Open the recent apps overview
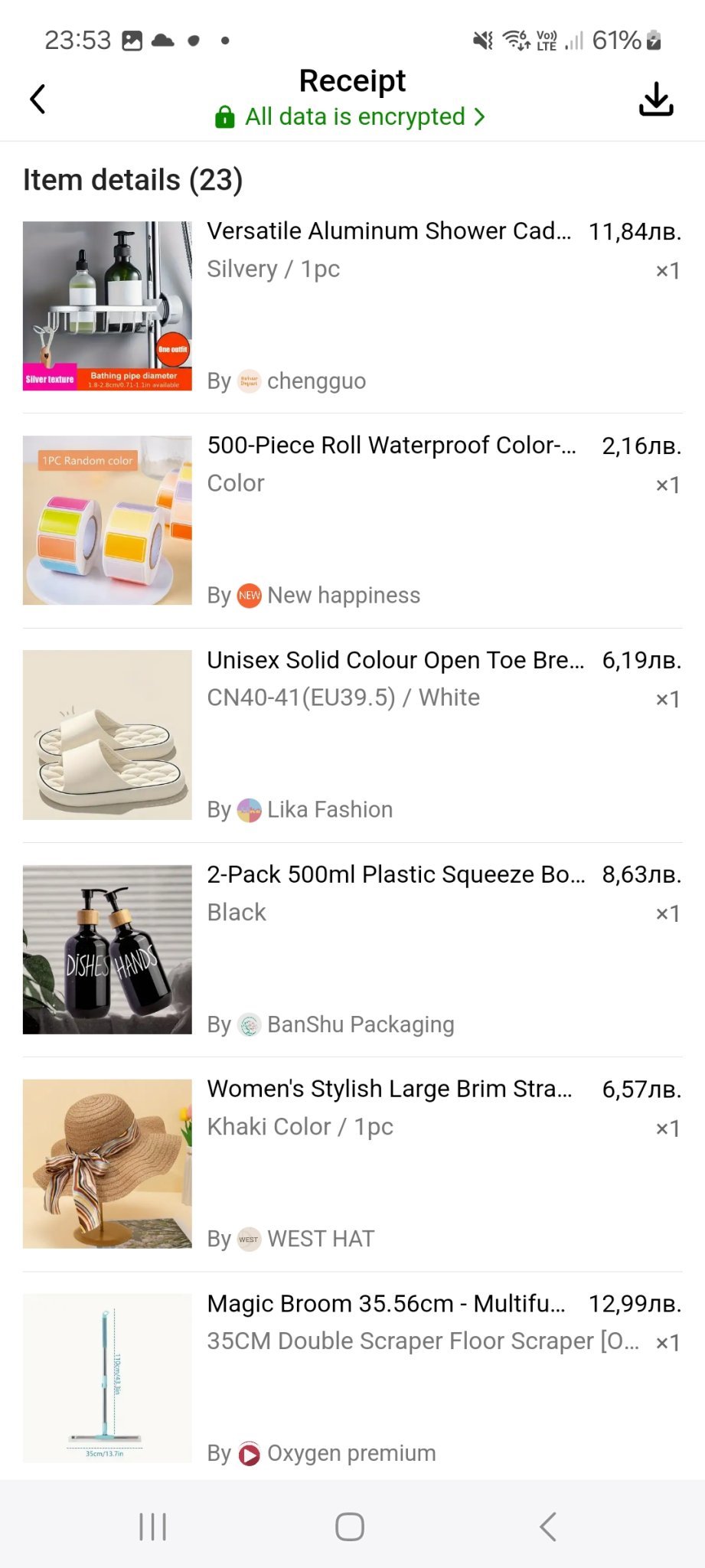 [x=153, y=1527]
